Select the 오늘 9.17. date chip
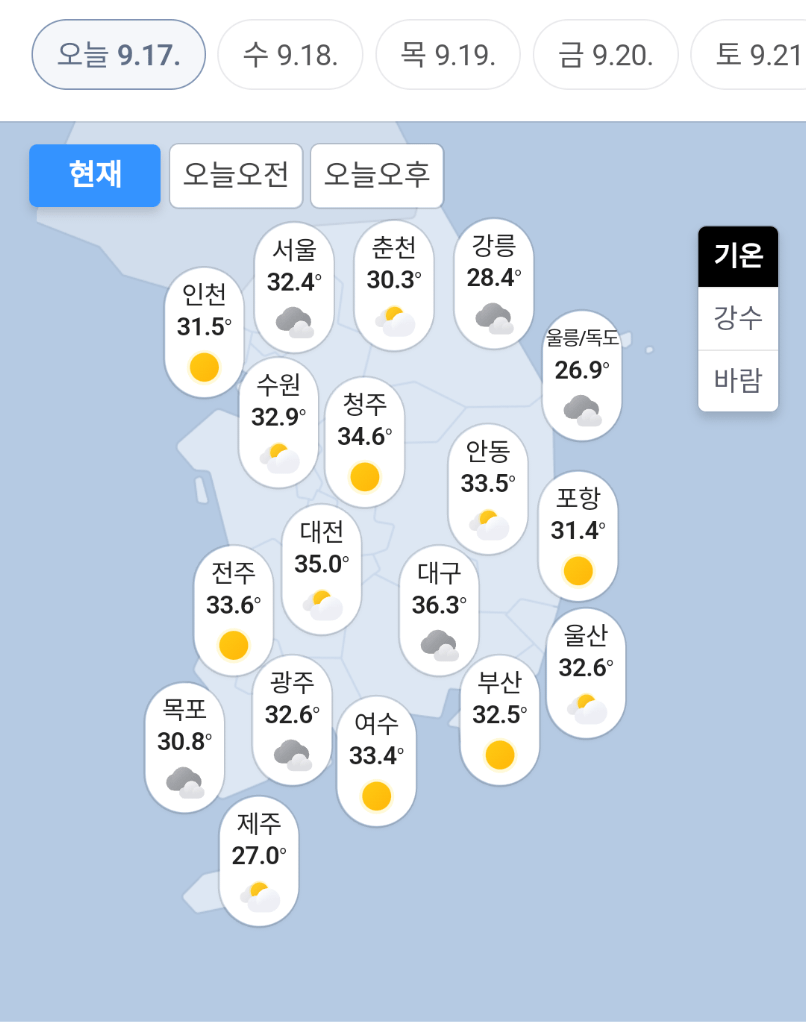The height and width of the screenshot is (1022, 806). tap(119, 54)
